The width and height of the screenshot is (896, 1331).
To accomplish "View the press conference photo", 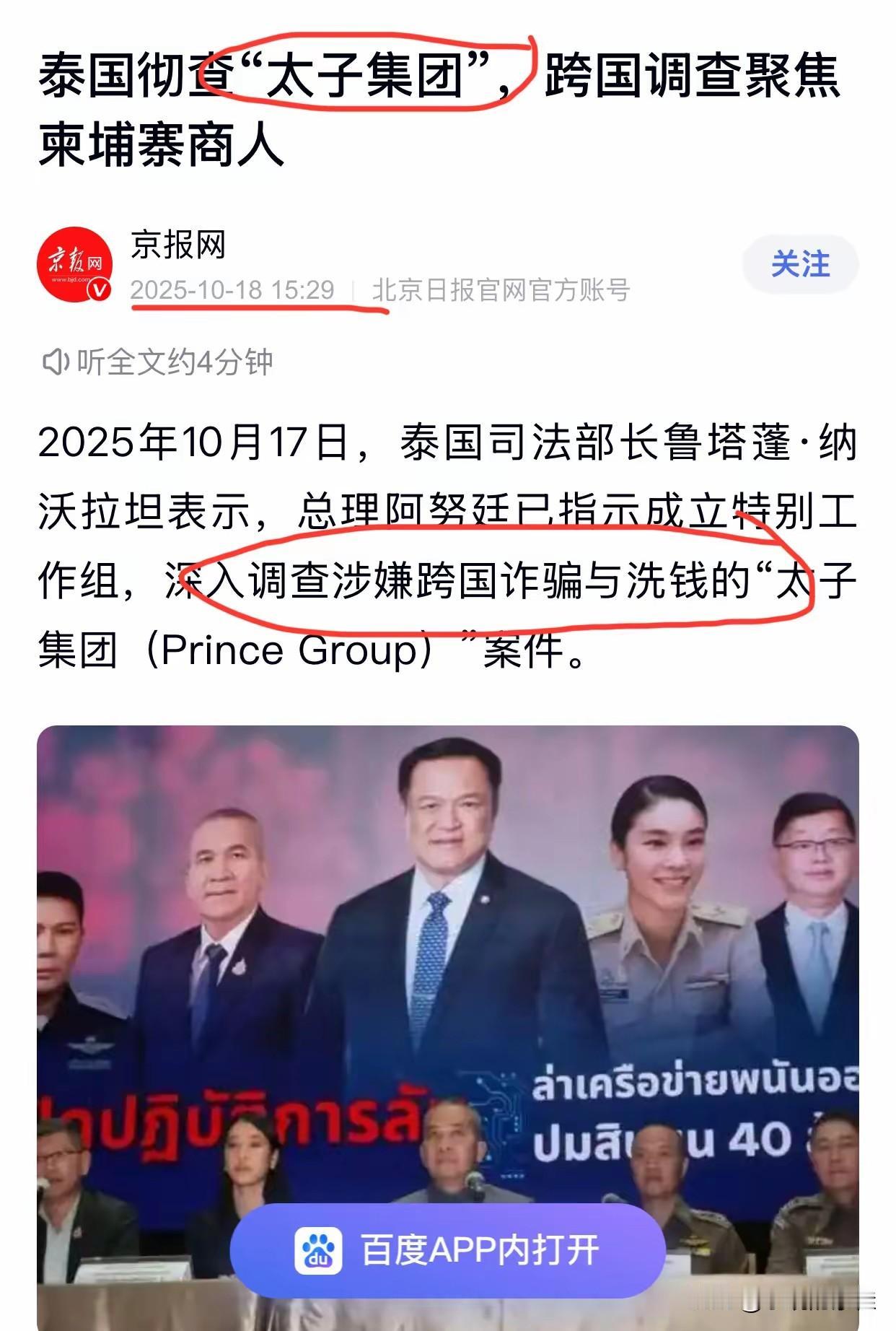I will click(x=447, y=938).
